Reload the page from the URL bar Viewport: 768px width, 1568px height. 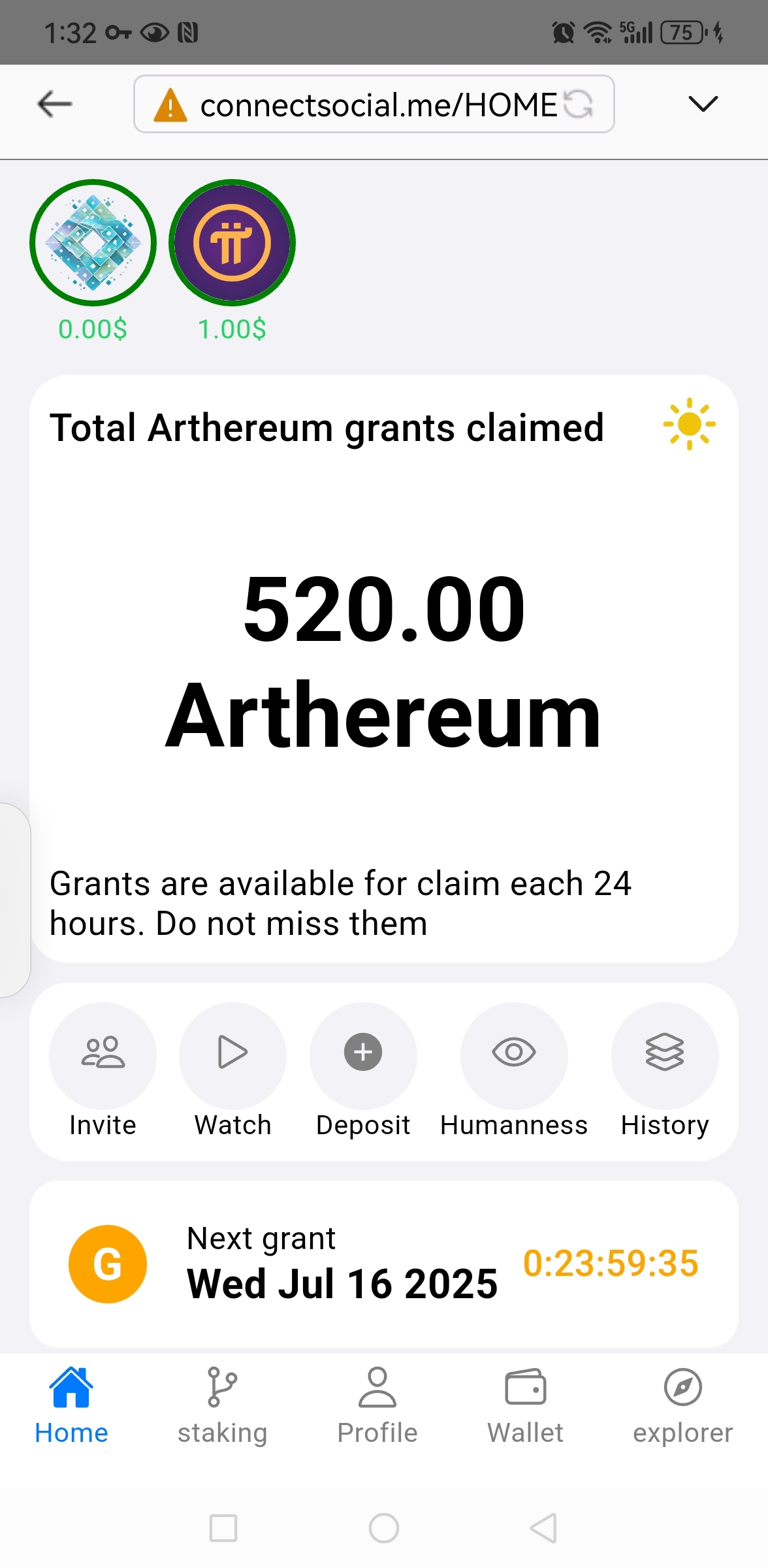pyautogui.click(x=578, y=104)
